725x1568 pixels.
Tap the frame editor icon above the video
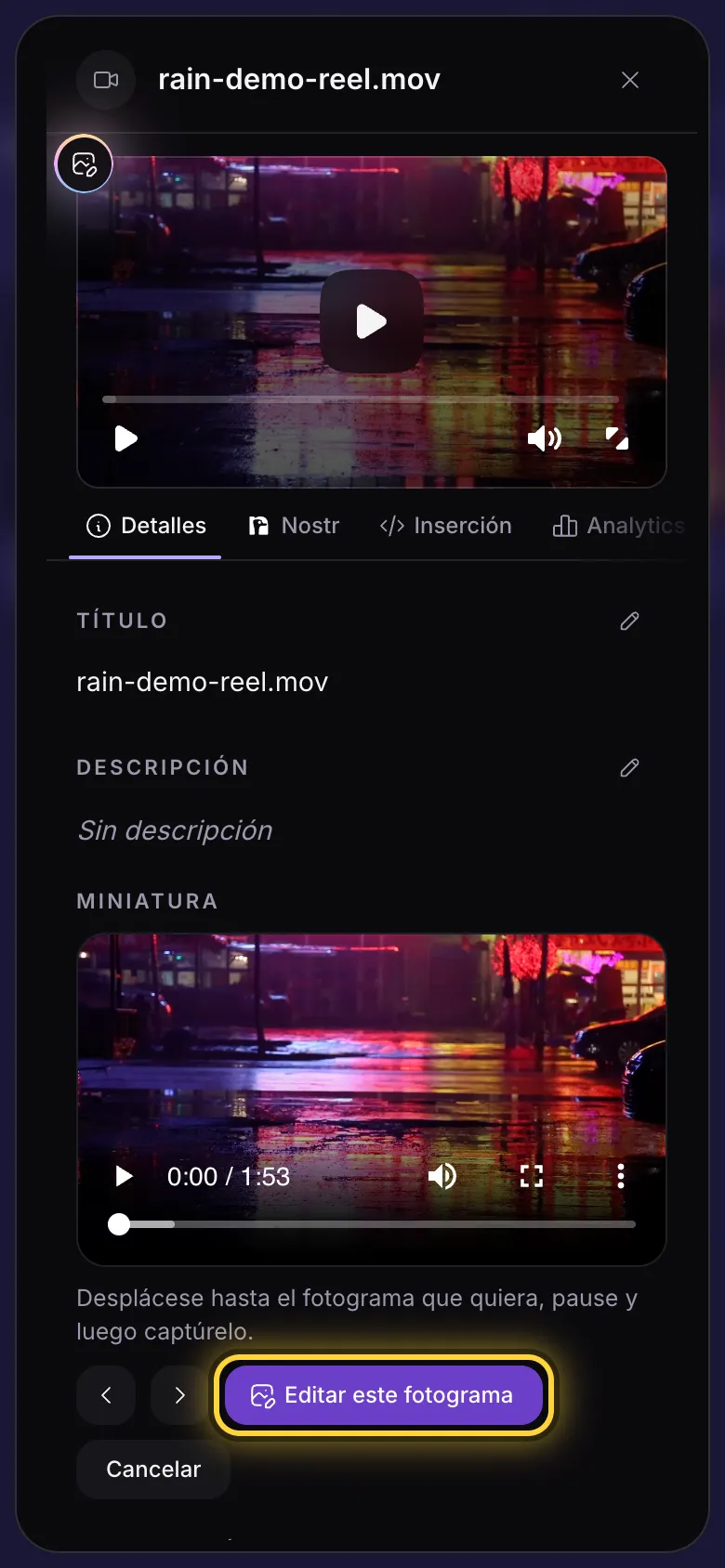[84, 164]
